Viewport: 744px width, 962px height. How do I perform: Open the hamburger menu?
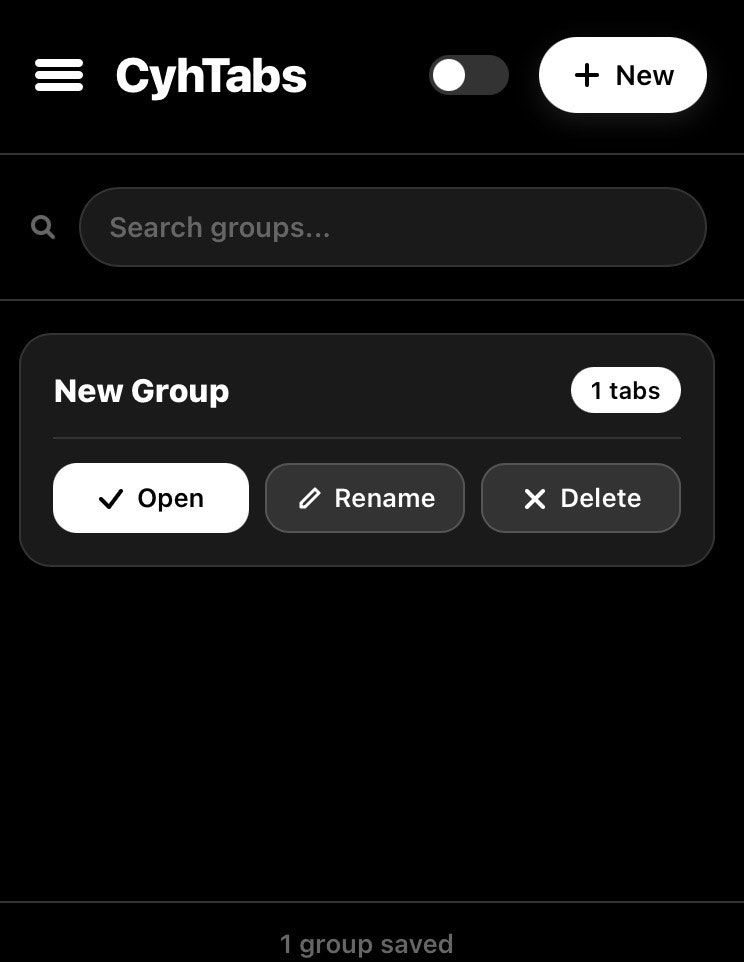pos(59,75)
